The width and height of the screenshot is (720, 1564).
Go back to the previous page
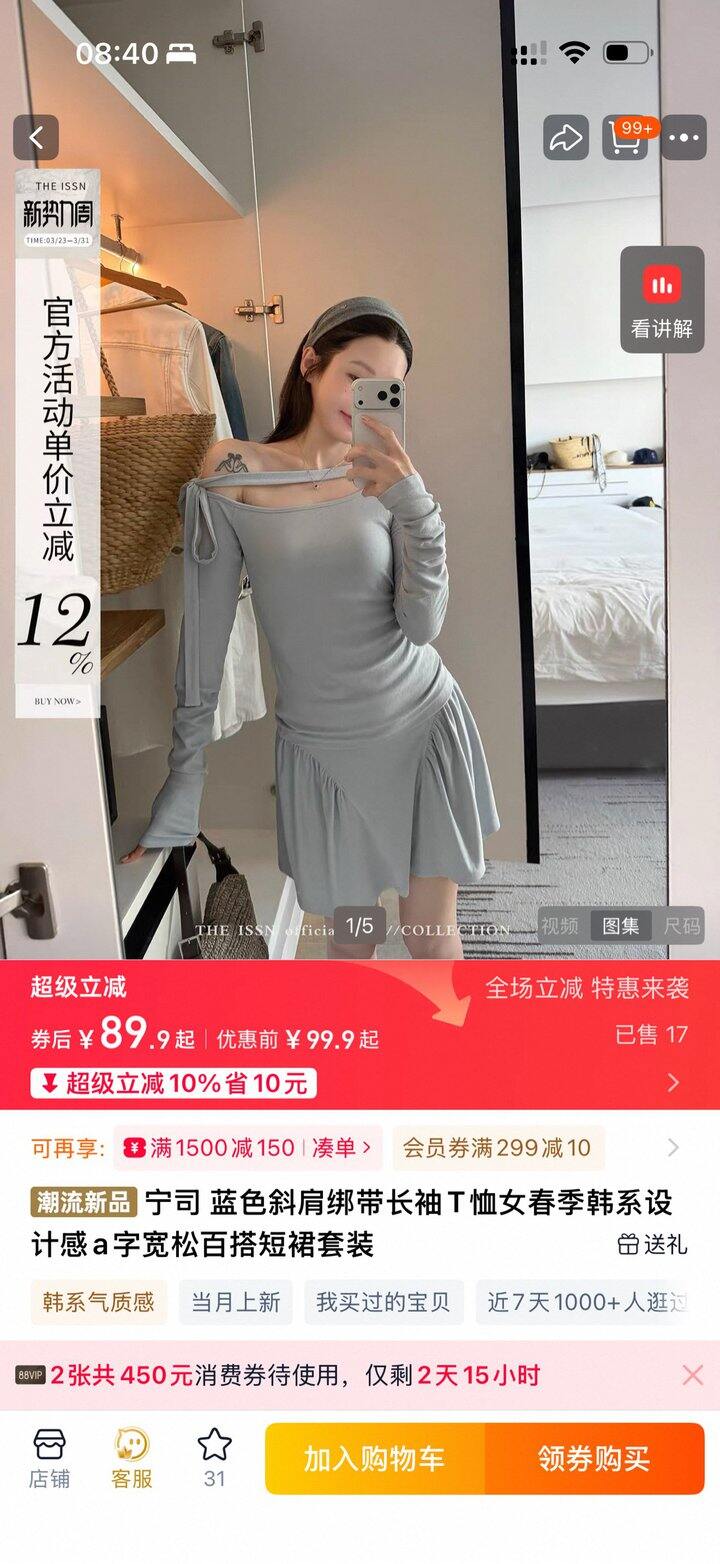click(x=36, y=138)
